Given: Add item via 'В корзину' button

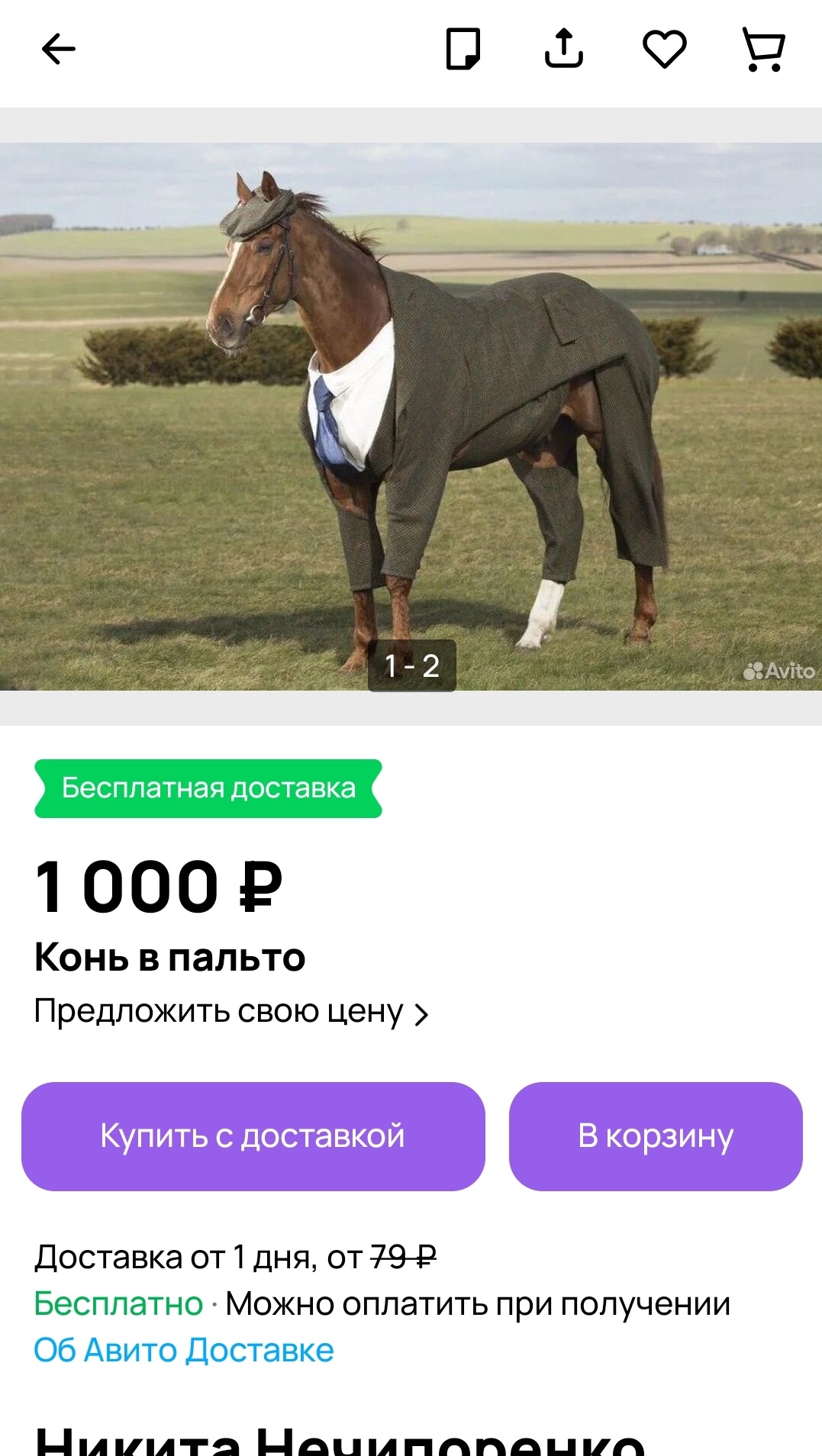Looking at the screenshot, I should tap(656, 1136).
